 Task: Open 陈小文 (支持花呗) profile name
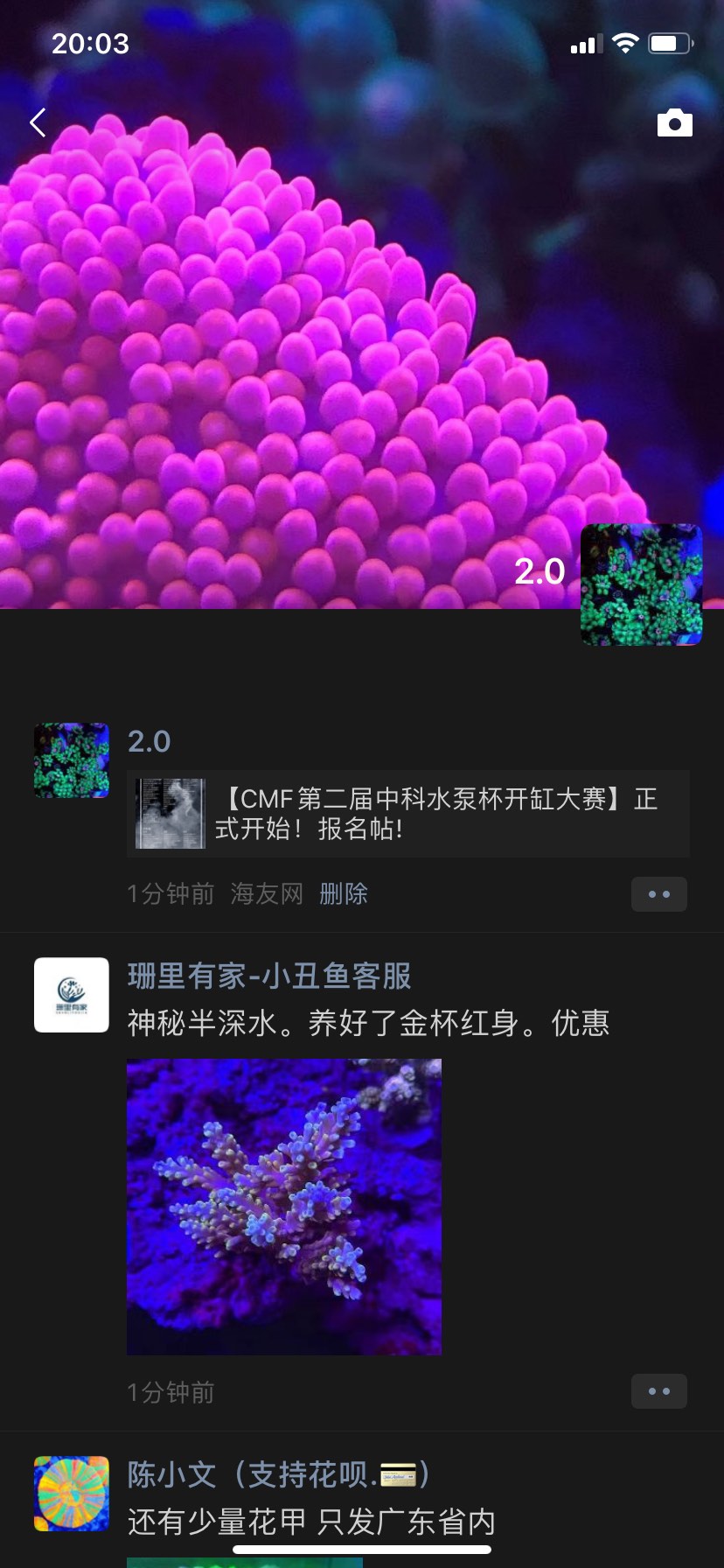[x=279, y=1474]
